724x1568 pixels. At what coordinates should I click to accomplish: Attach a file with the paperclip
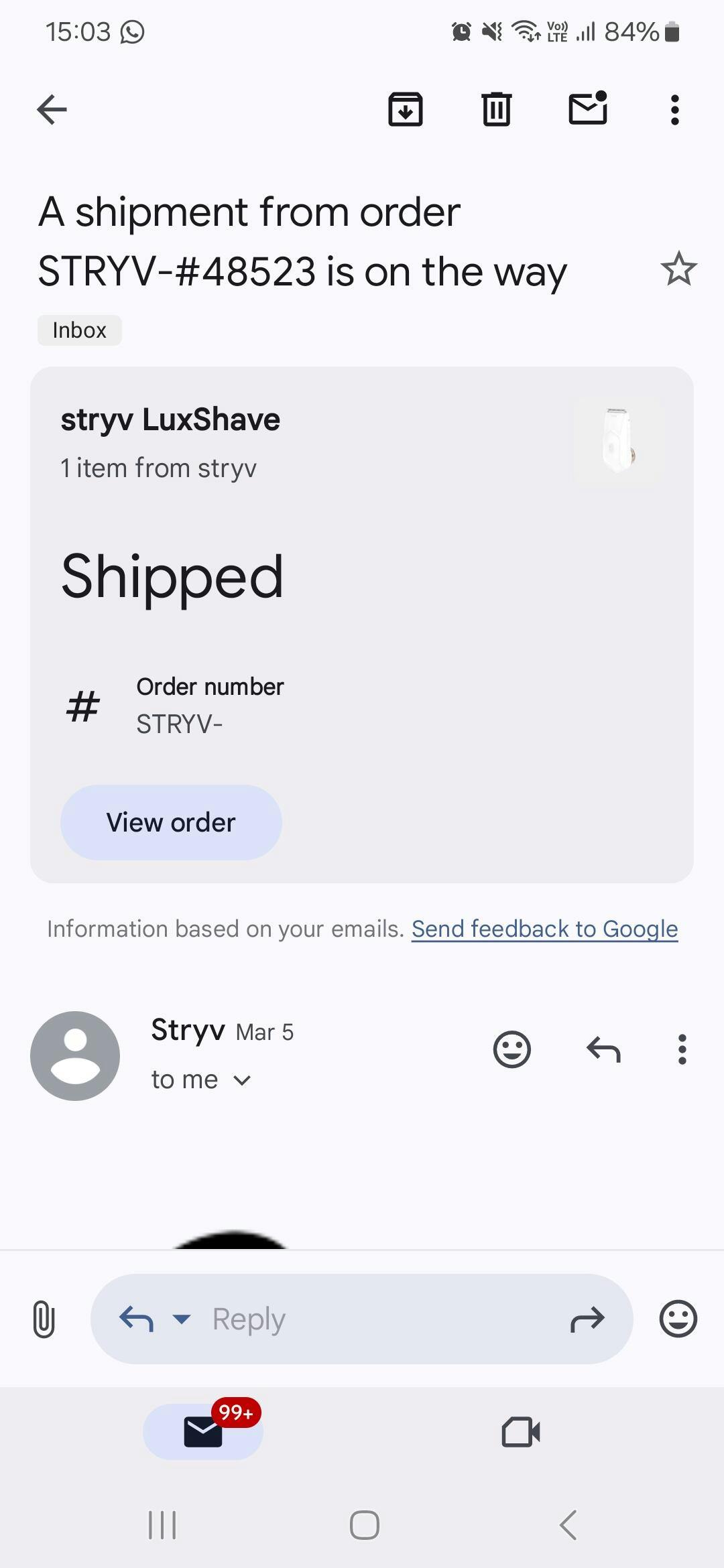click(44, 1319)
